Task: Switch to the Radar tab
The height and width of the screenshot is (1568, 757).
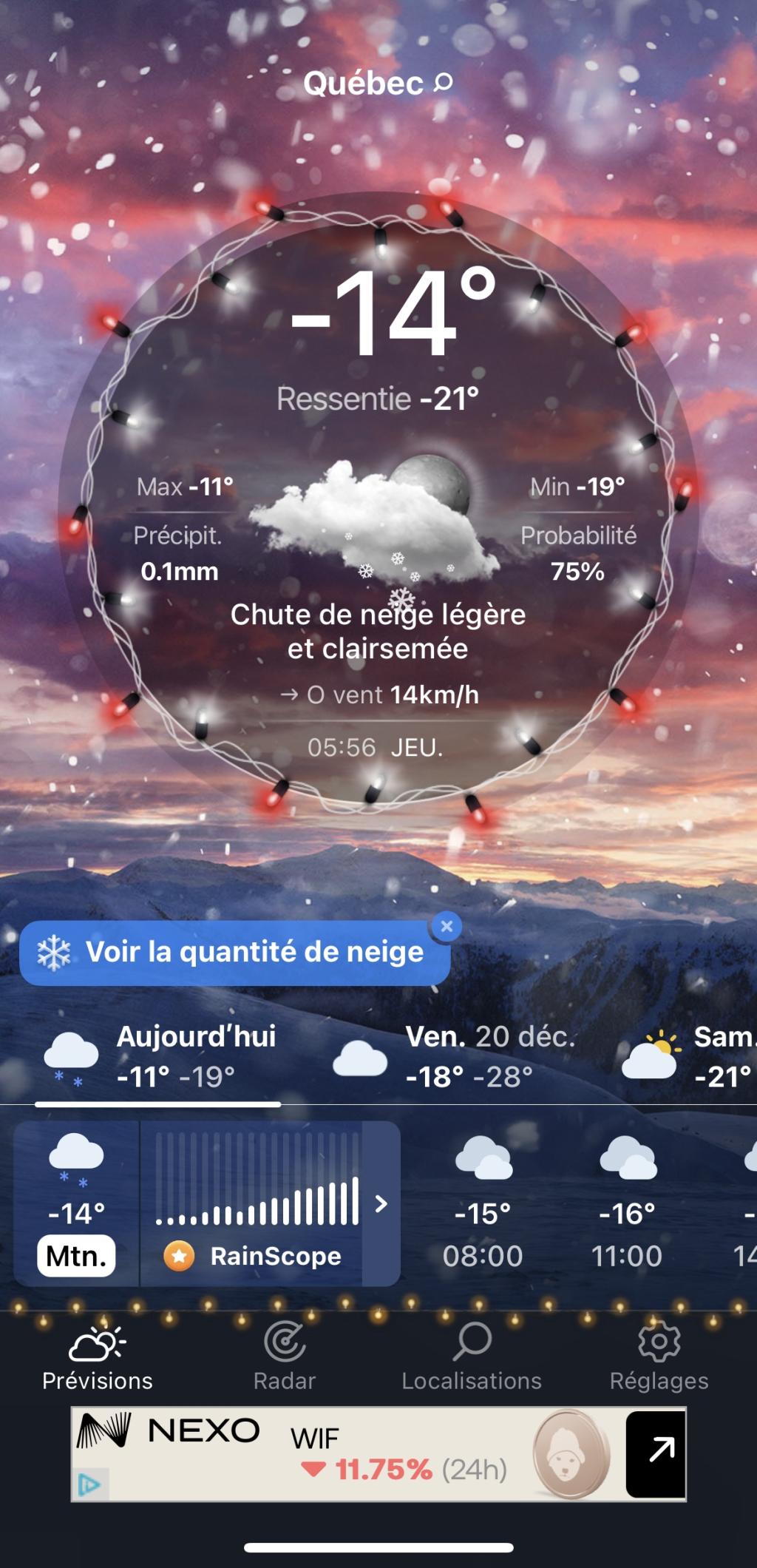Action: 285,1355
